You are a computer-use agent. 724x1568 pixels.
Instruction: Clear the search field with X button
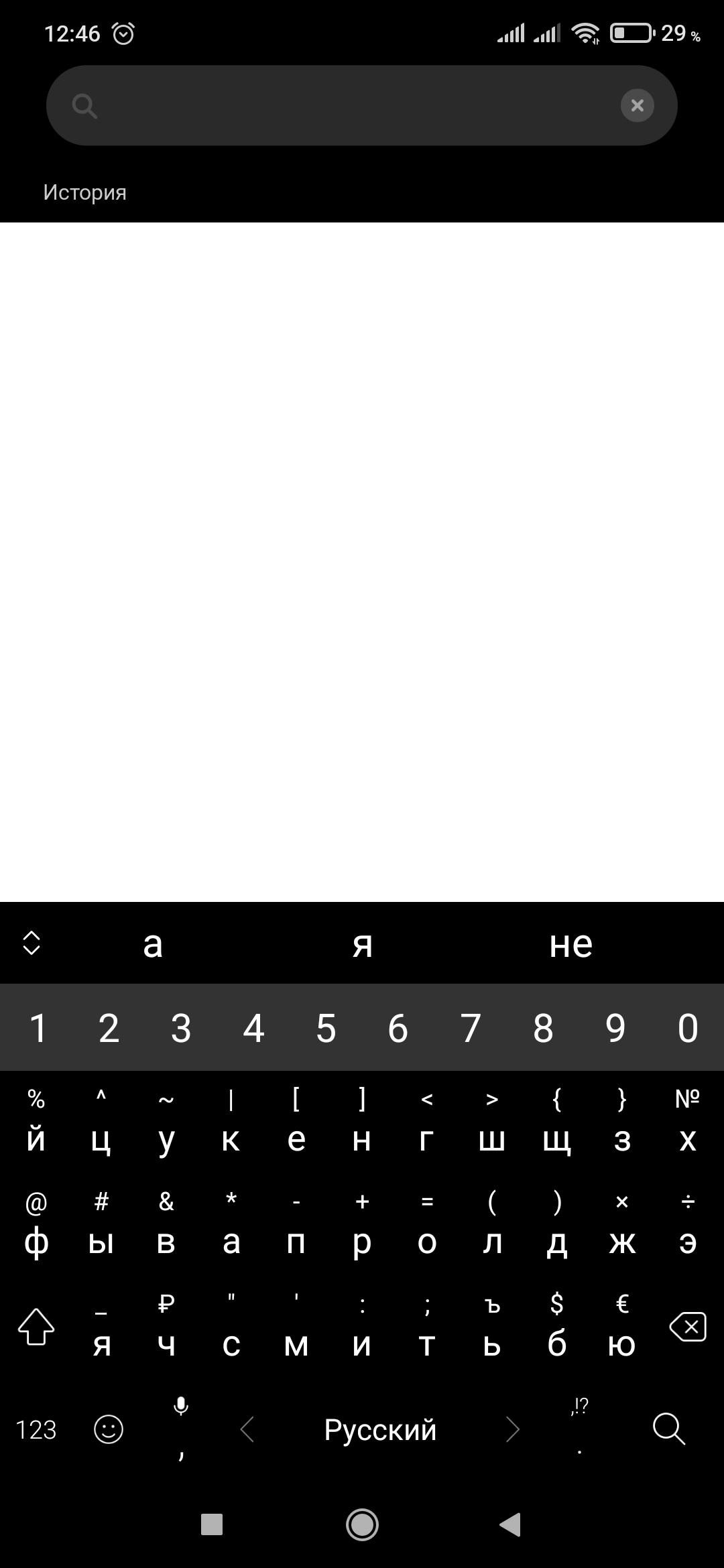tap(637, 105)
